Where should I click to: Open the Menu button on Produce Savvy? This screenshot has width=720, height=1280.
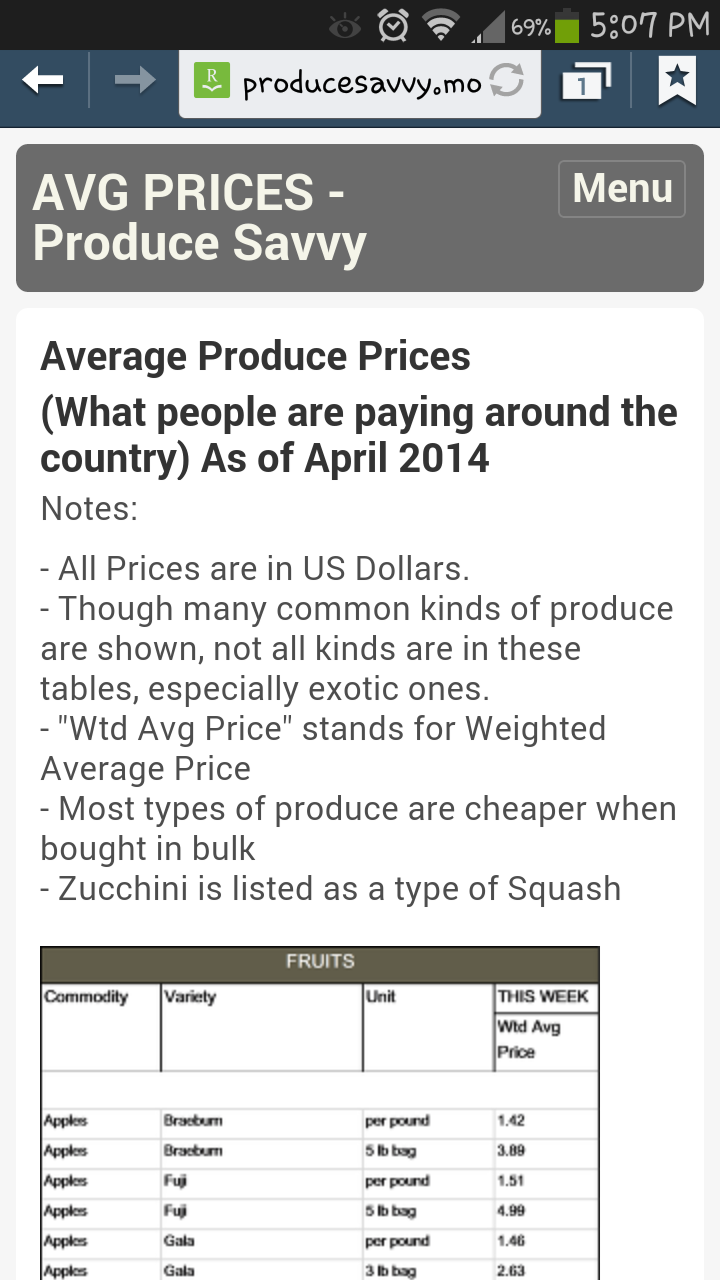621,188
